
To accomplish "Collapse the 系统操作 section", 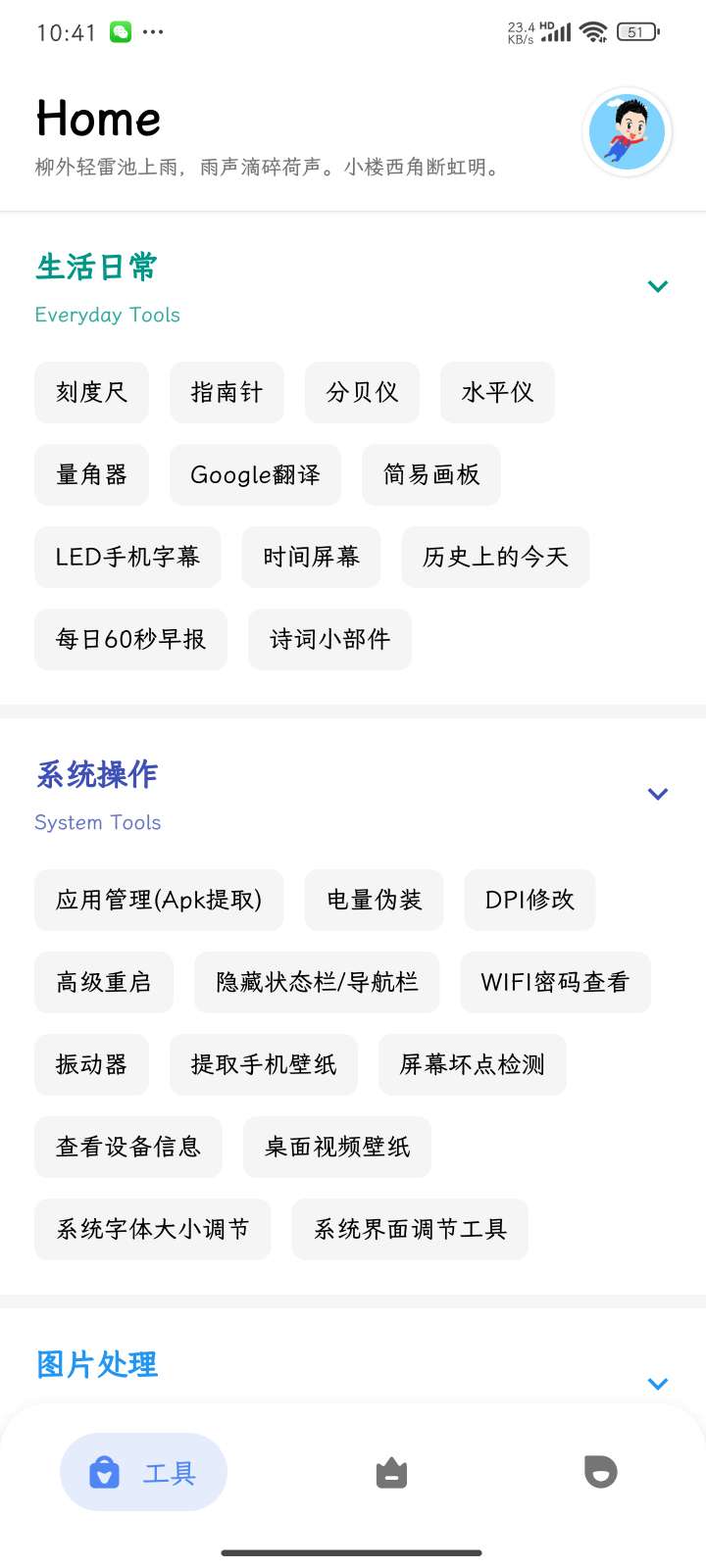I will coord(658,794).
